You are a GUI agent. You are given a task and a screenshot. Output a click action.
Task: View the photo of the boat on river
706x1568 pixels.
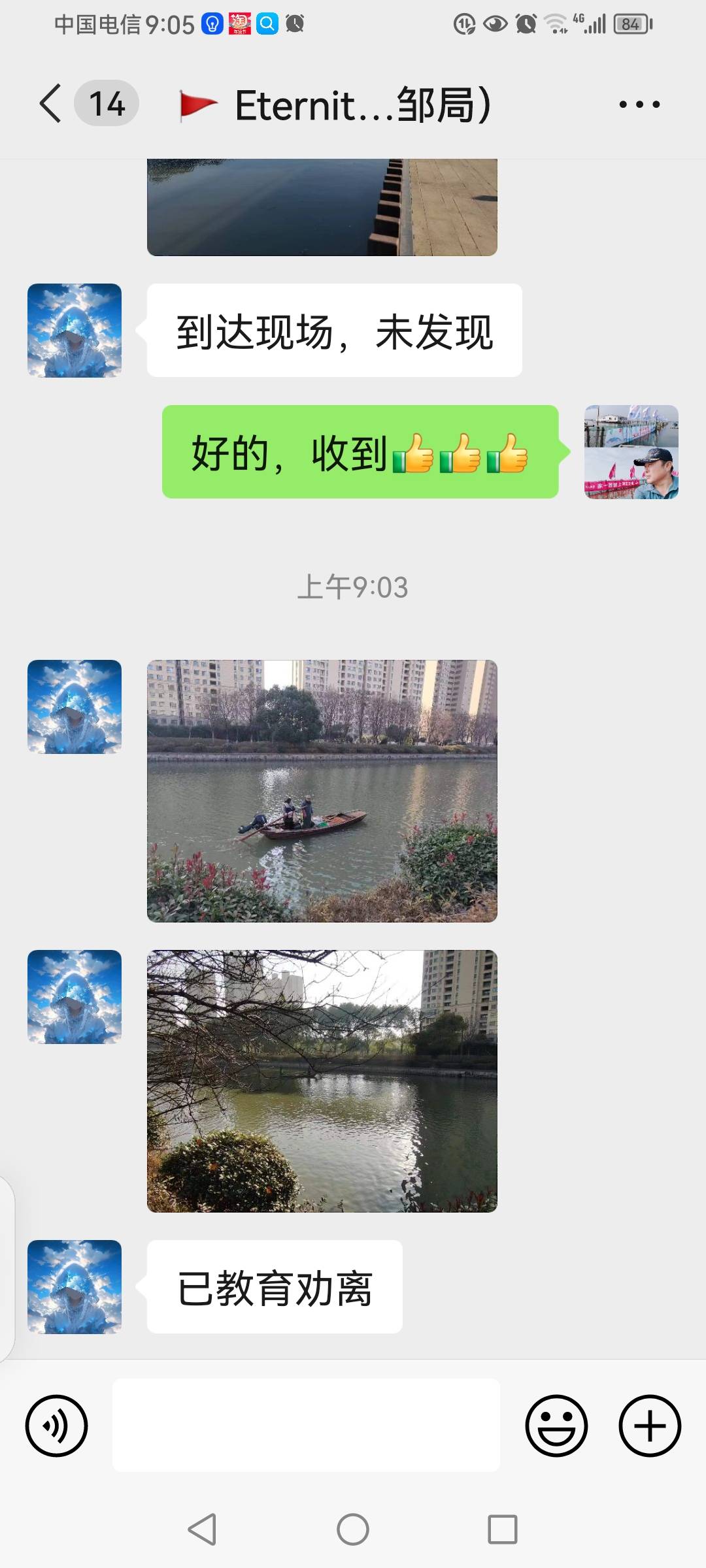(x=322, y=791)
